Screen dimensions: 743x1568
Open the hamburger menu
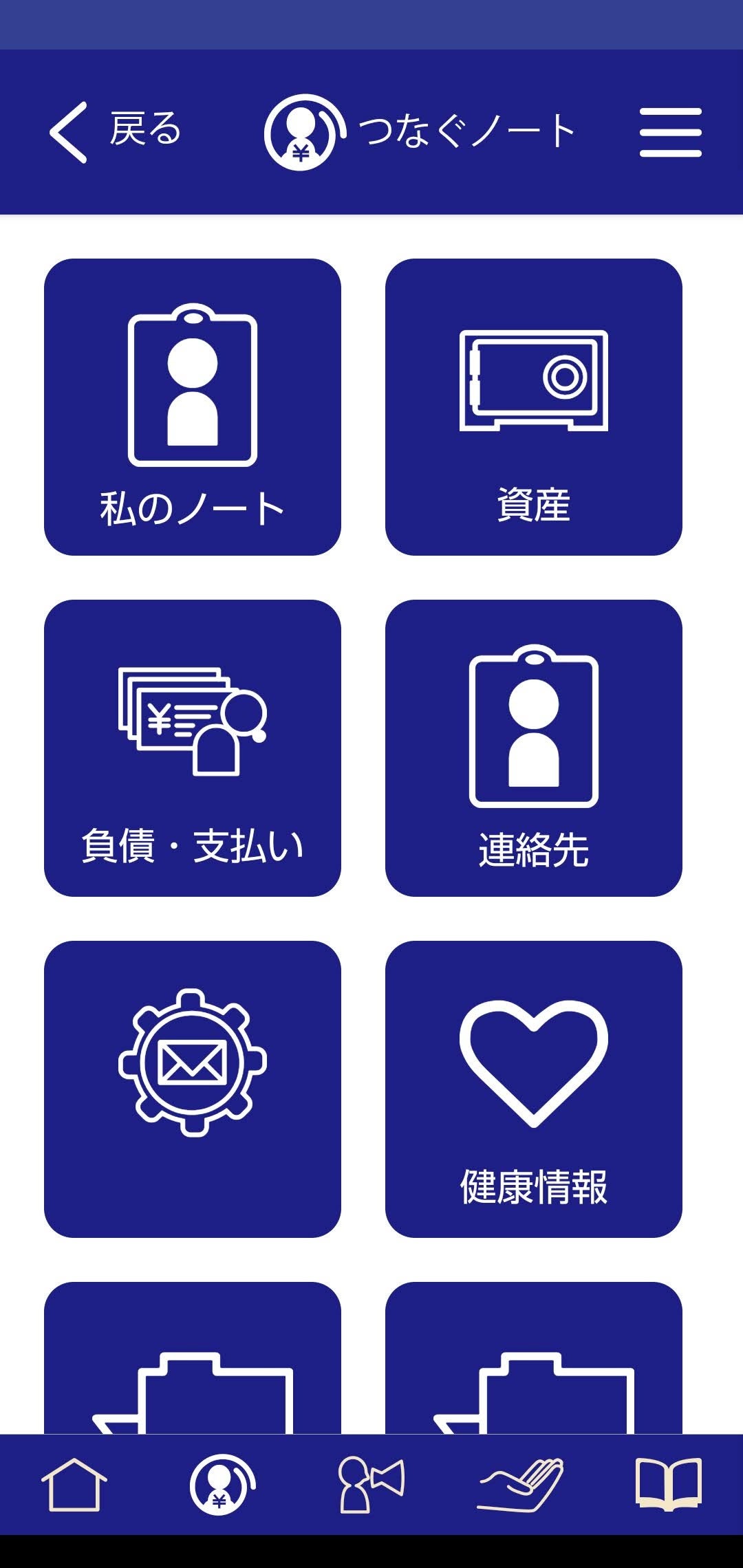pos(671,132)
